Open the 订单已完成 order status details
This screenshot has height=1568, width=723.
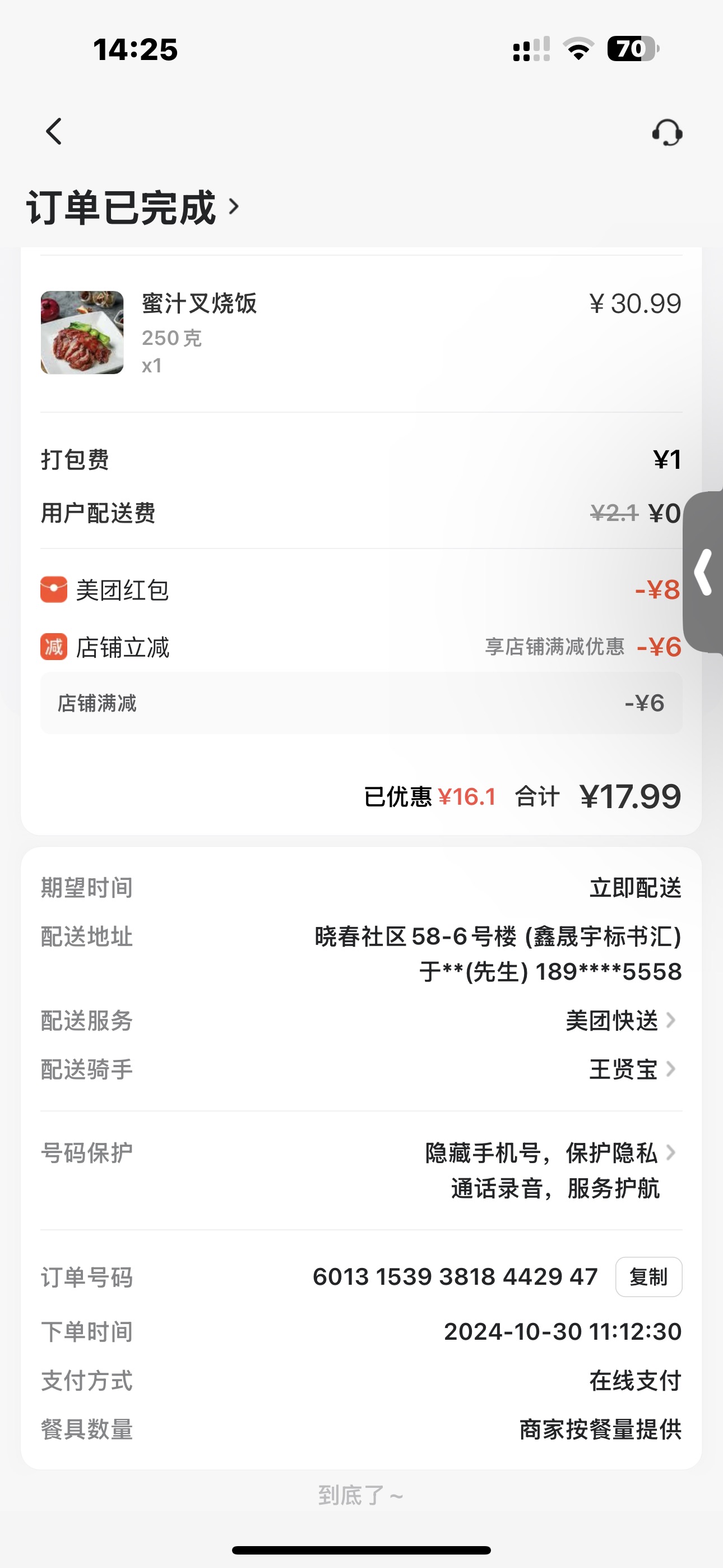coord(133,207)
